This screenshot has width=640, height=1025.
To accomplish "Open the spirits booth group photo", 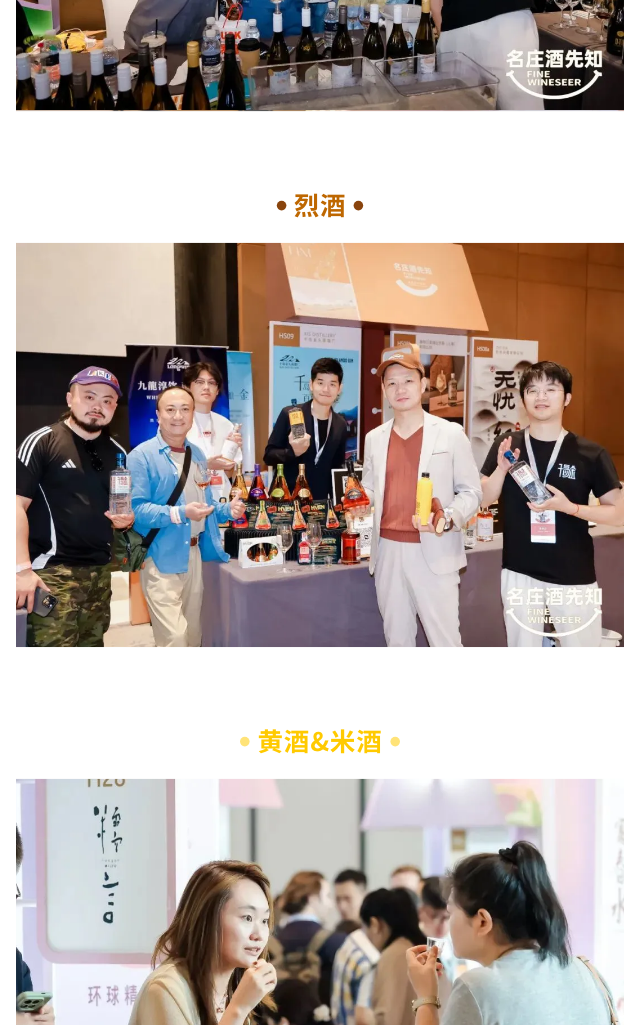I will (x=320, y=445).
